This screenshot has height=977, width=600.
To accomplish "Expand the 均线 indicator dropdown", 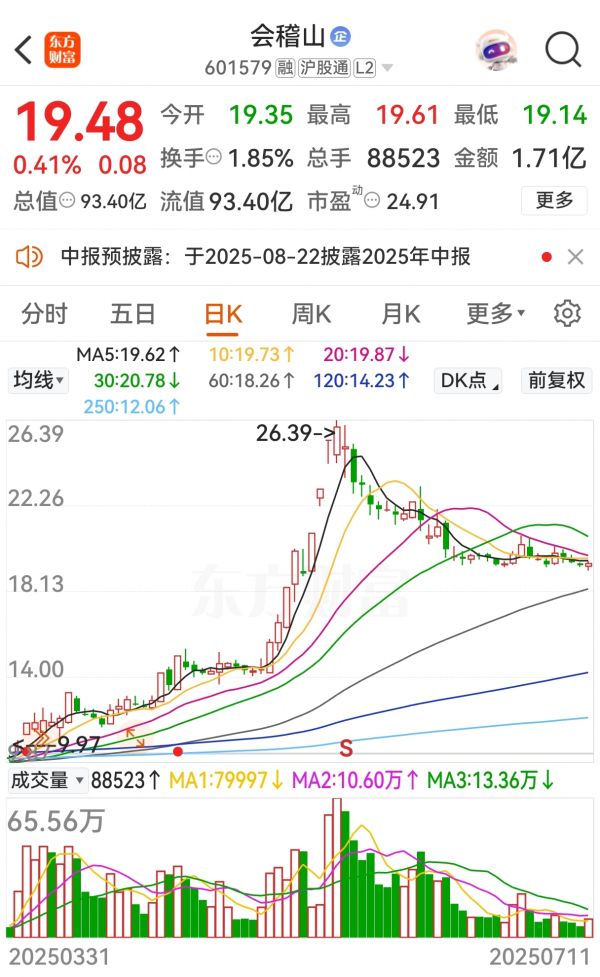I will tap(39, 380).
